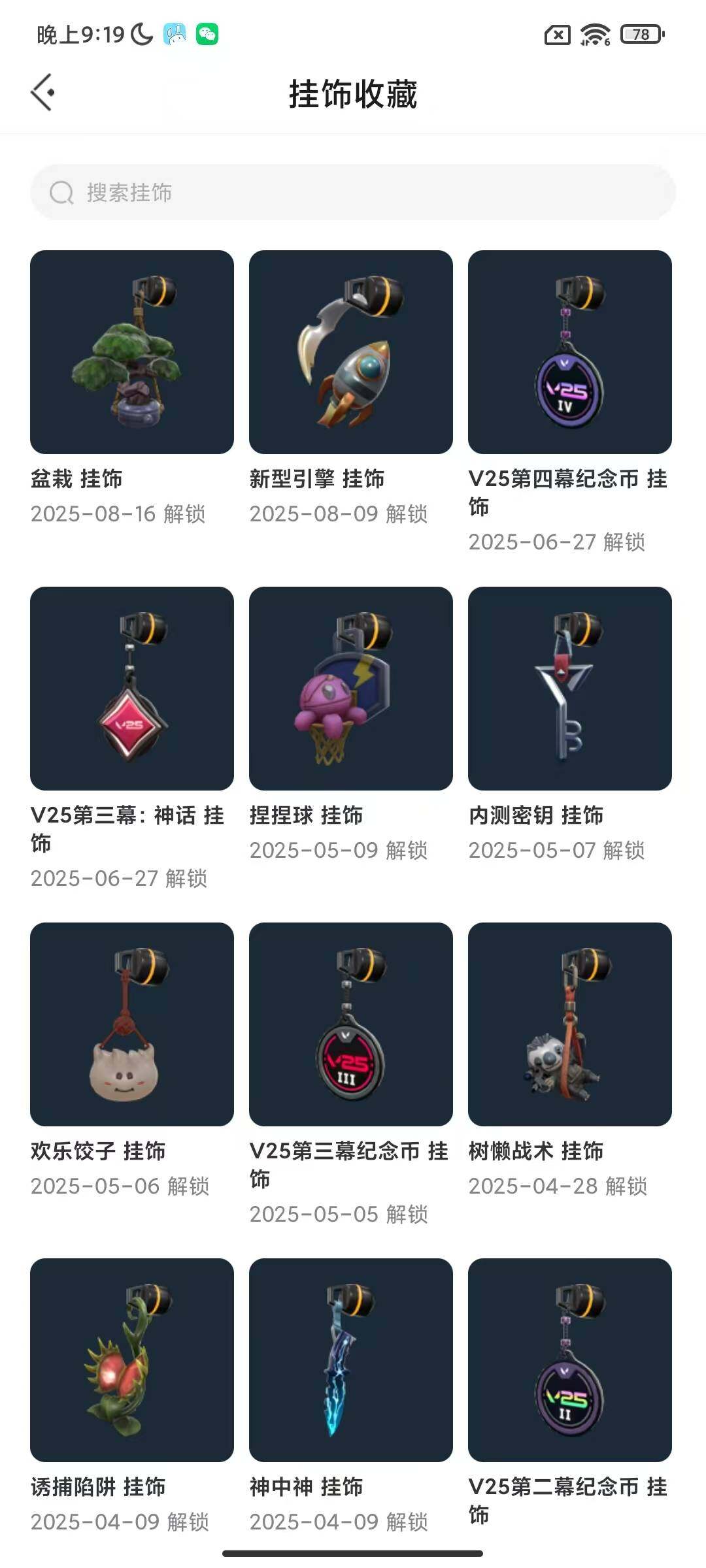Go back using the top-left arrow

43,93
